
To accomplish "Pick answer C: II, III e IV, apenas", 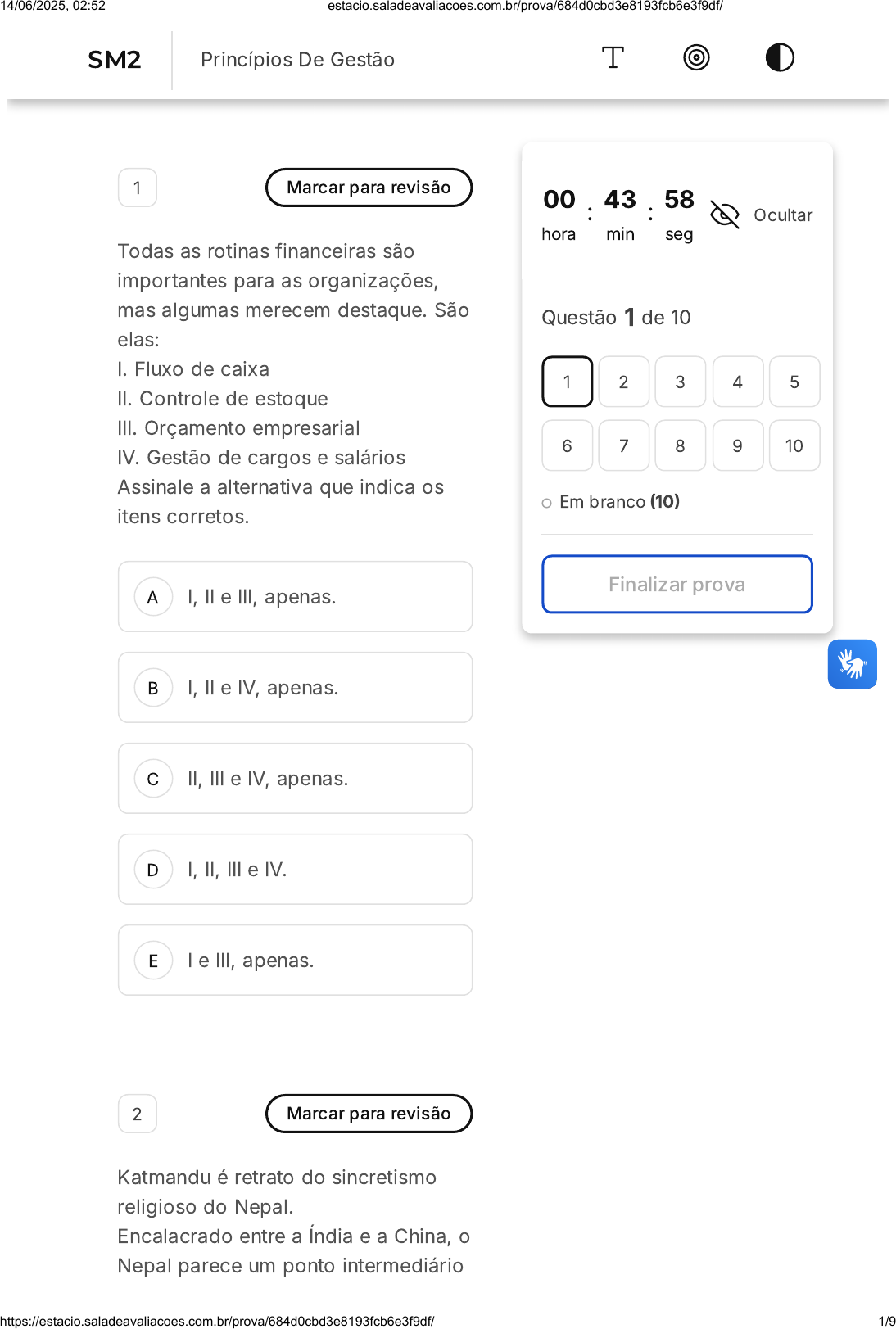I will (296, 779).
